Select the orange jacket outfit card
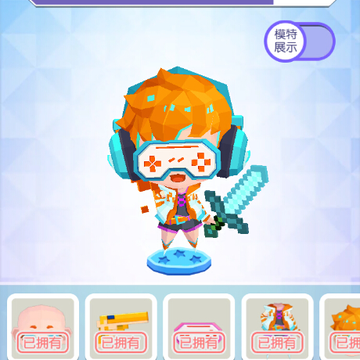 pos(277,327)
